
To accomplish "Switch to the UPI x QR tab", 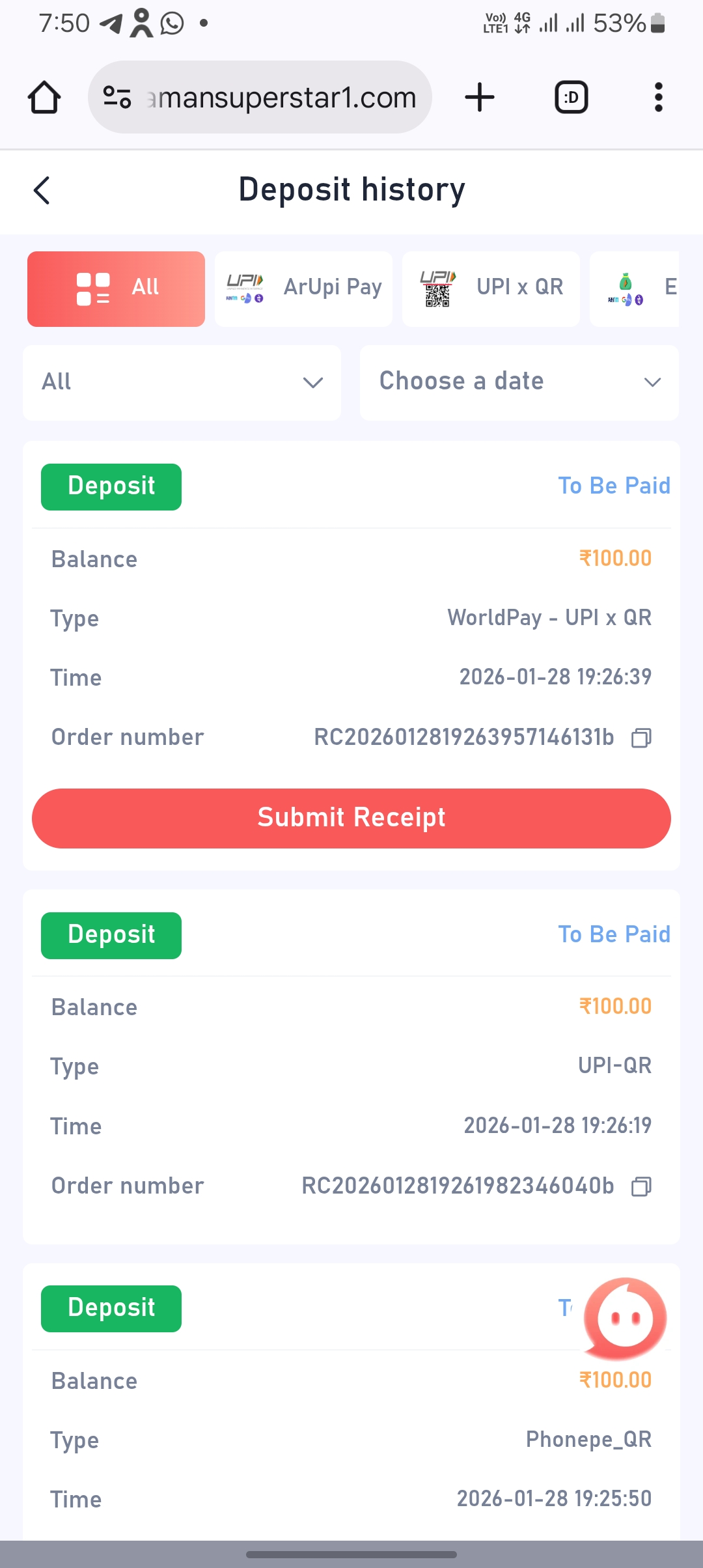I will [491, 288].
